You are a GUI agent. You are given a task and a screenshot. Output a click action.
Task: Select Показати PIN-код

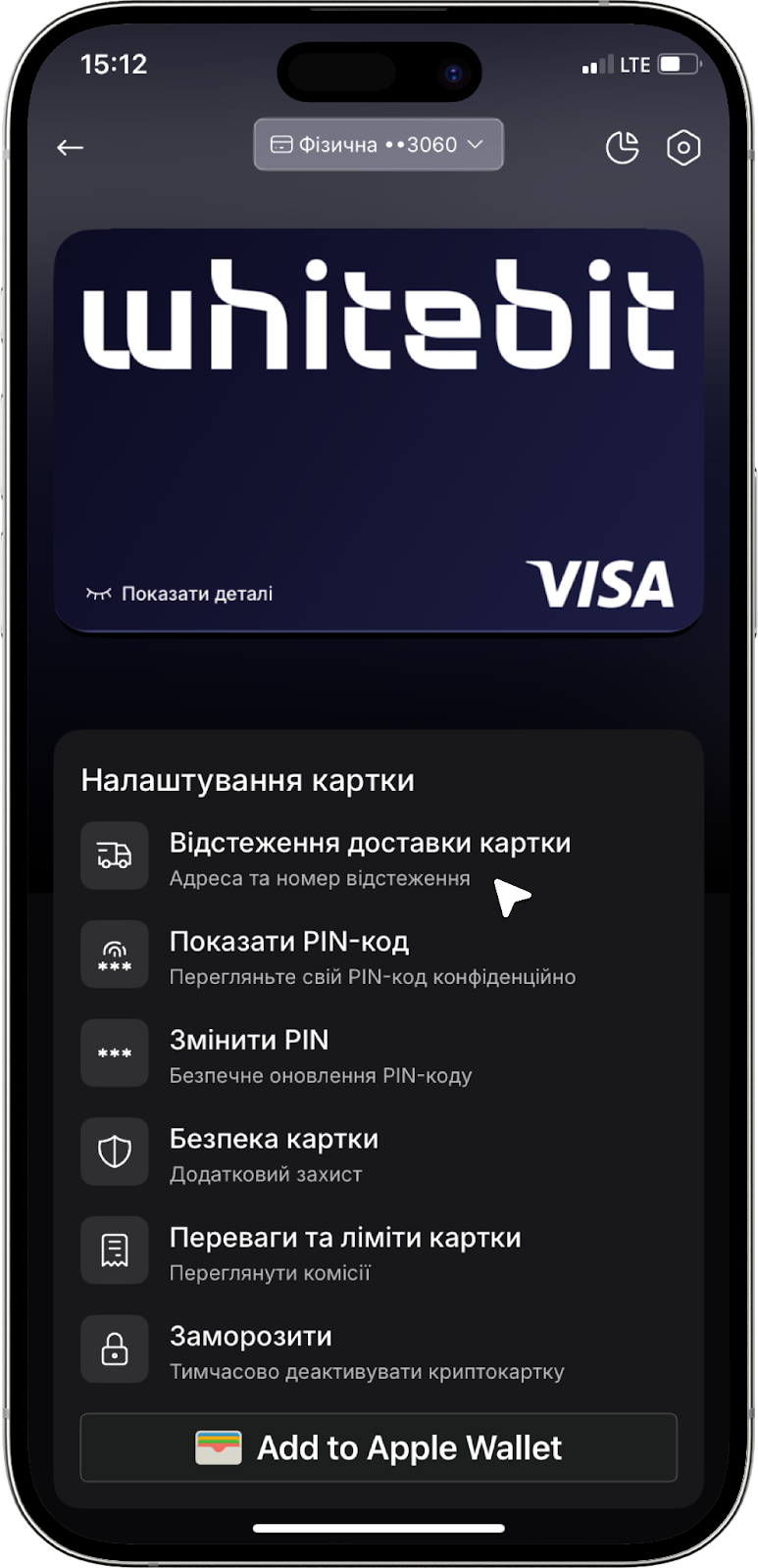click(x=371, y=955)
